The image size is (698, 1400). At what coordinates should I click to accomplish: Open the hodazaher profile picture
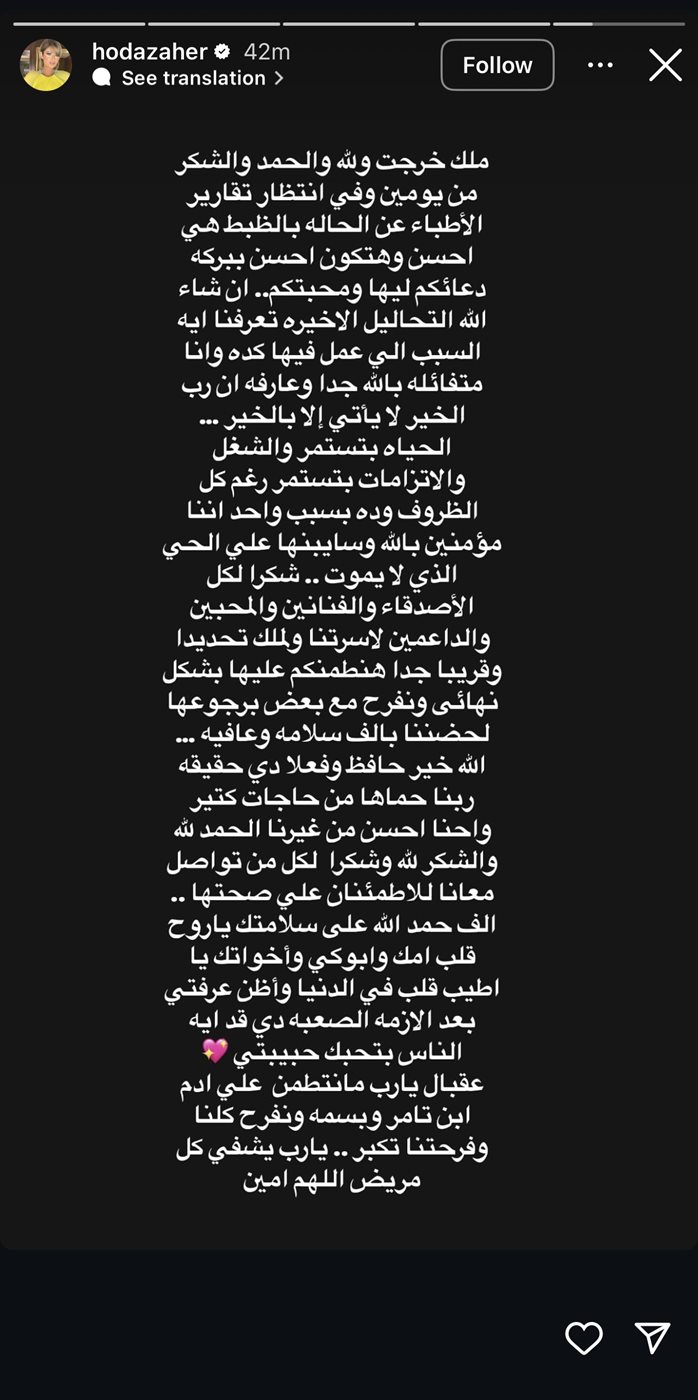pyautogui.click(x=46, y=65)
